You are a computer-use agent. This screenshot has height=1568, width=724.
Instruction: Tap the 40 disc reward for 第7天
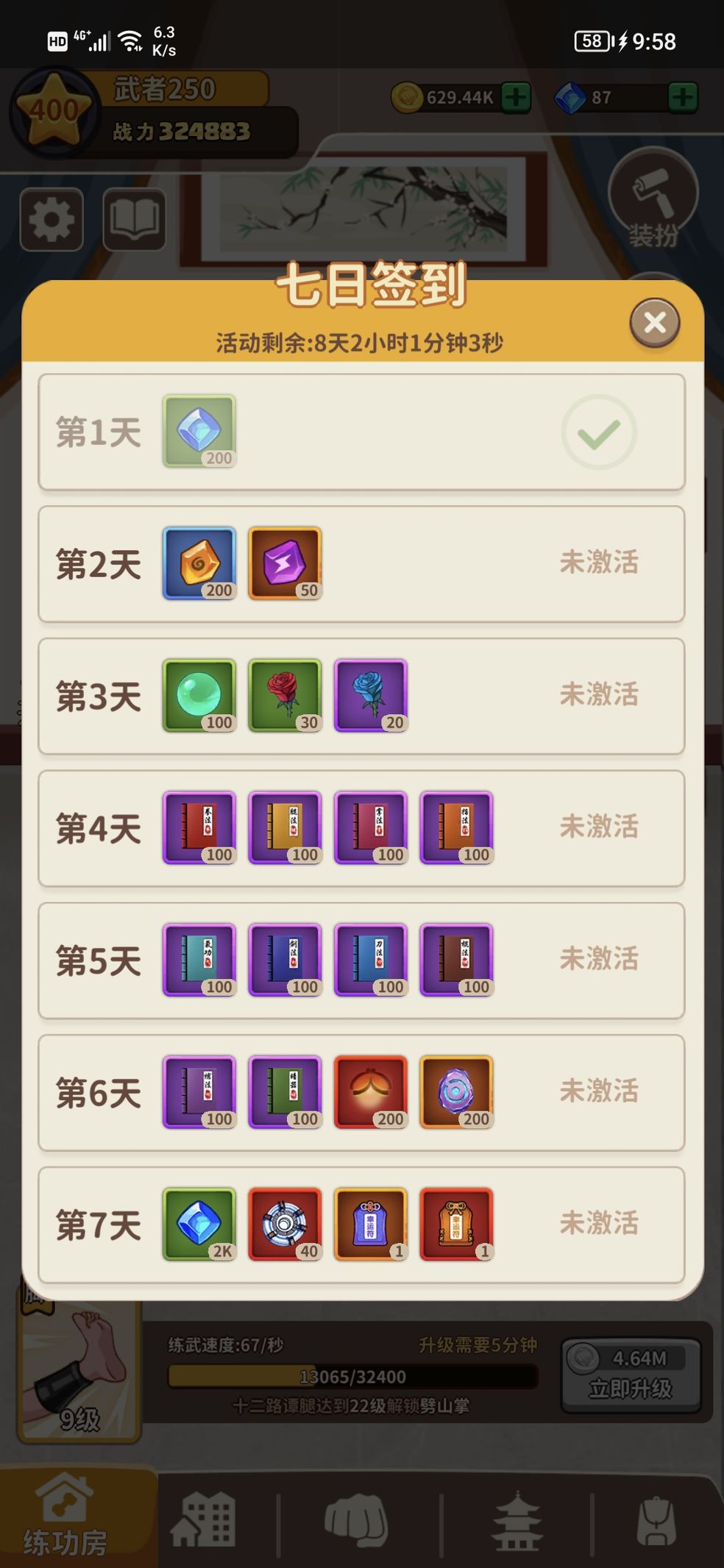(285, 1225)
